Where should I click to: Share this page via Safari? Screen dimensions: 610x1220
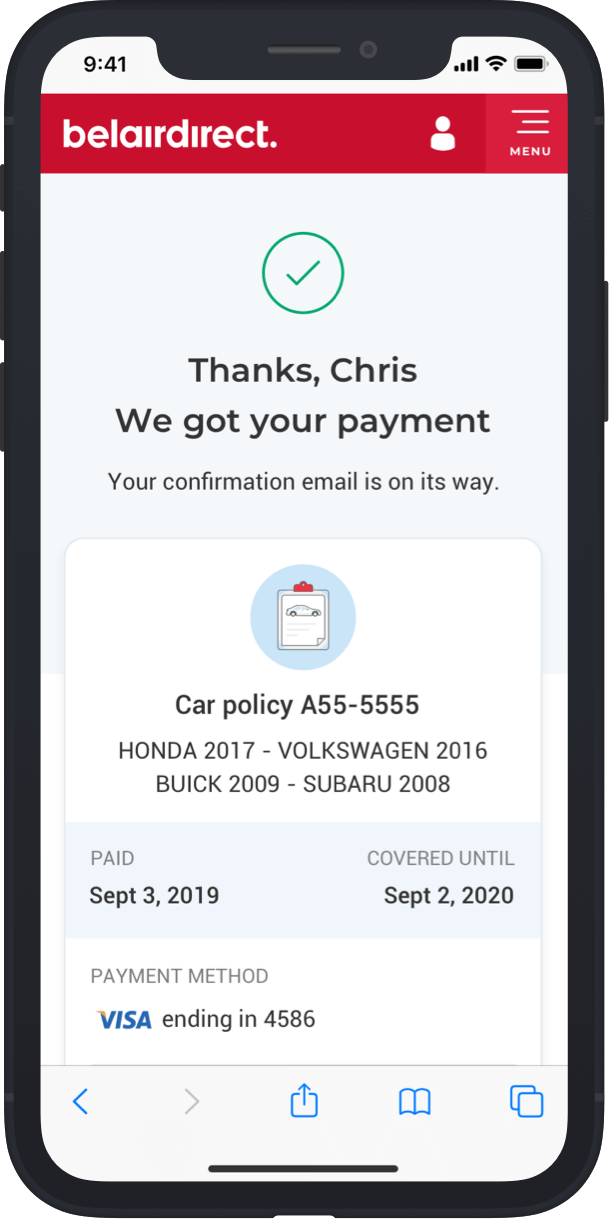click(x=304, y=1101)
